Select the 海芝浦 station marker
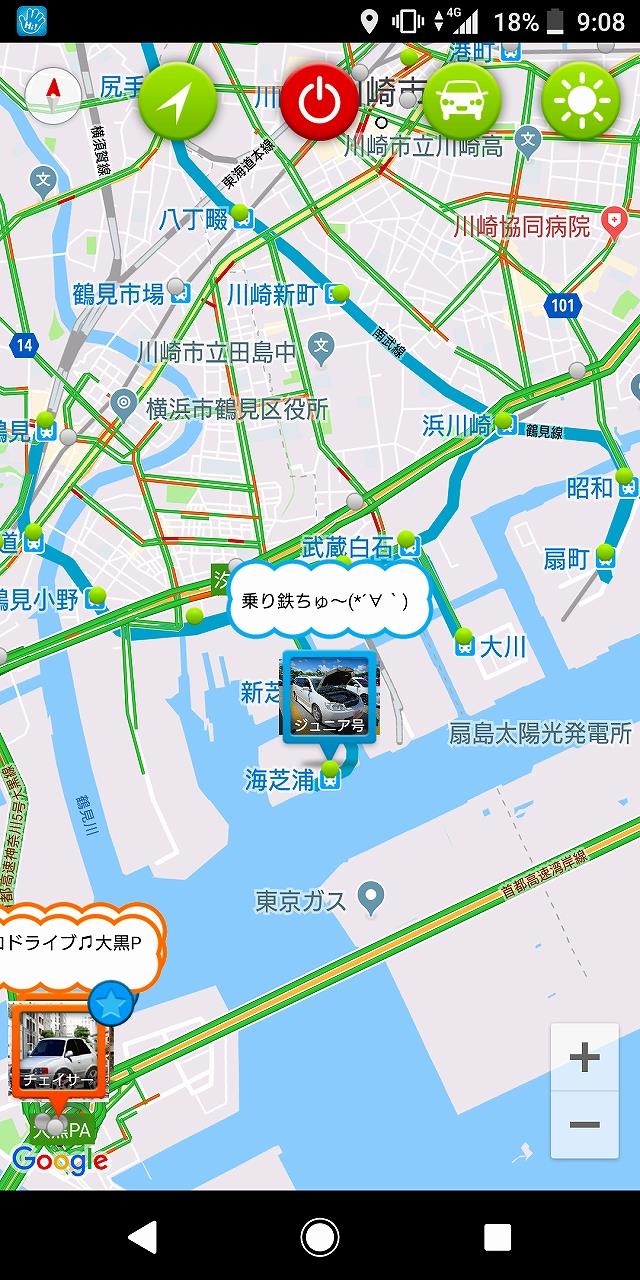The height and width of the screenshot is (1280, 640). pos(330,777)
